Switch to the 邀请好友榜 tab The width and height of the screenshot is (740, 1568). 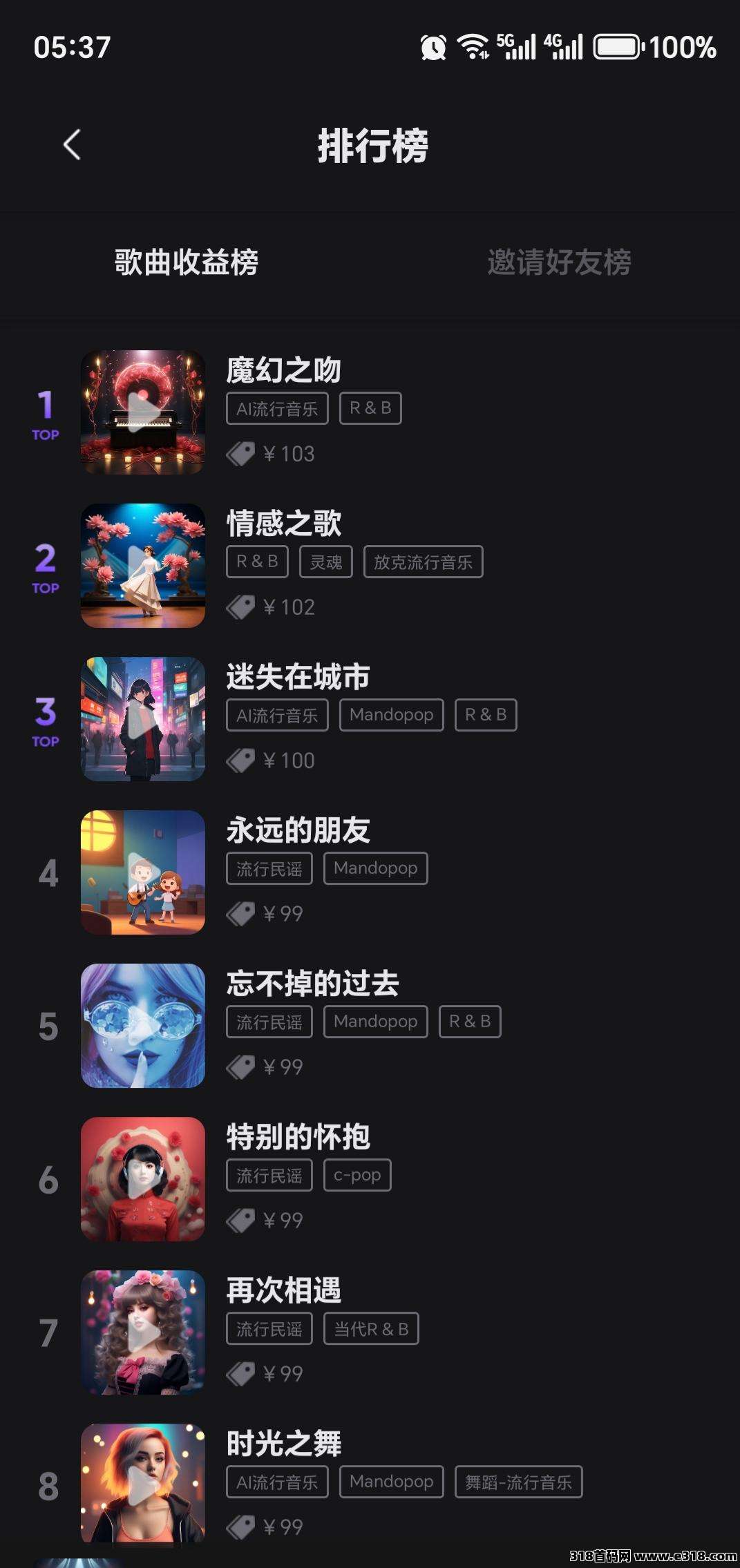[559, 262]
